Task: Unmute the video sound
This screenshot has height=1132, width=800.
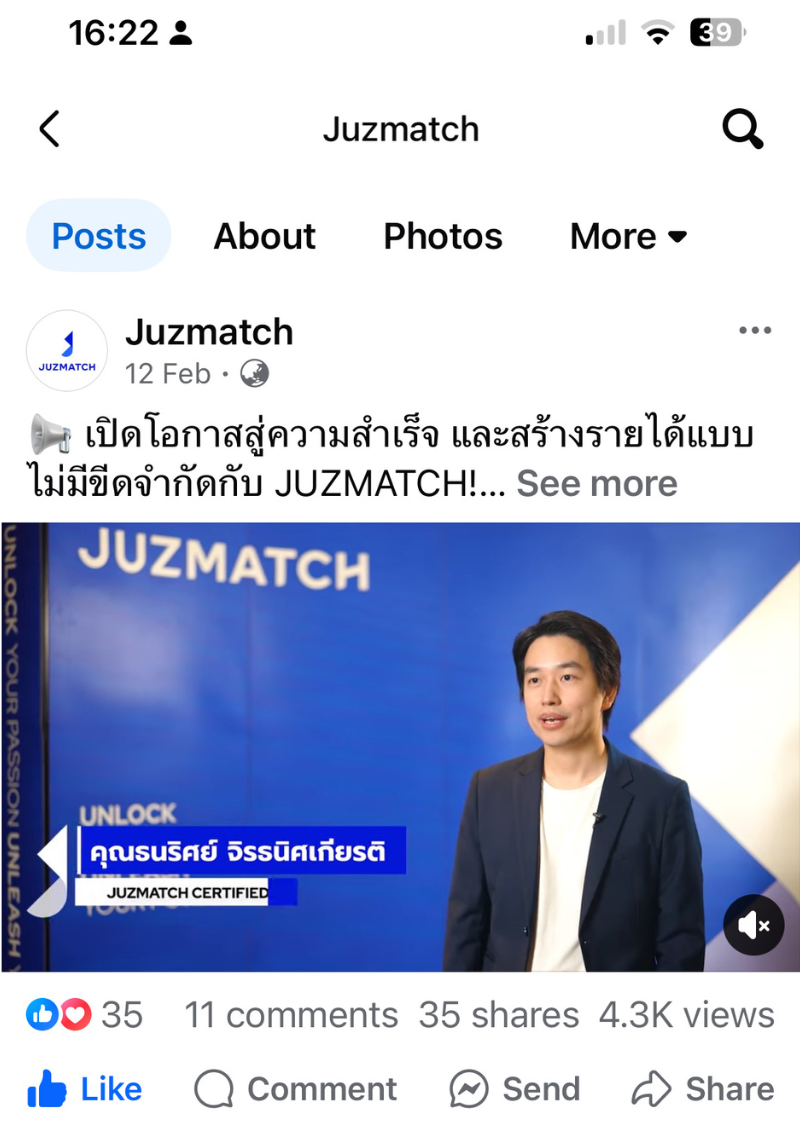Action: pos(753,925)
